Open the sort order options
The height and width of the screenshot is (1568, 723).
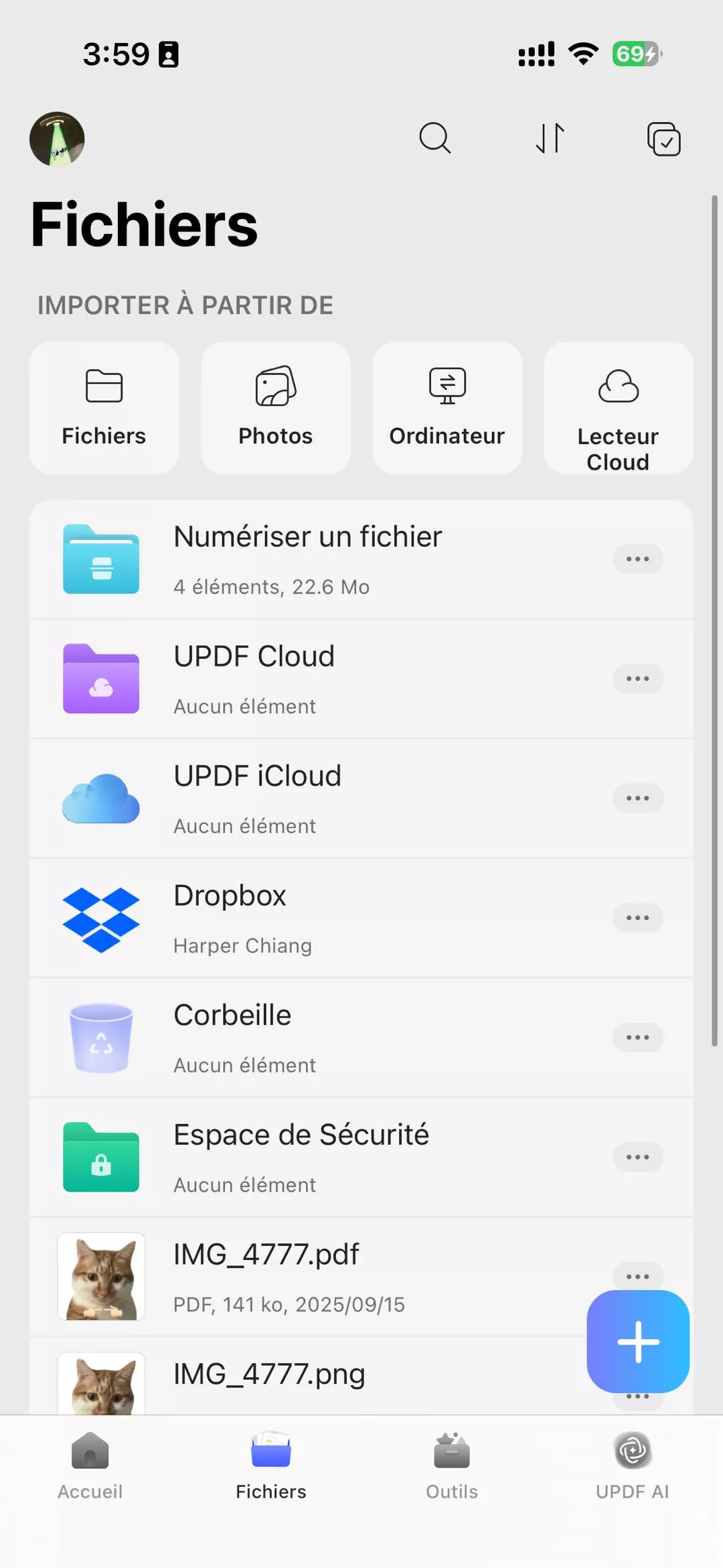(550, 139)
